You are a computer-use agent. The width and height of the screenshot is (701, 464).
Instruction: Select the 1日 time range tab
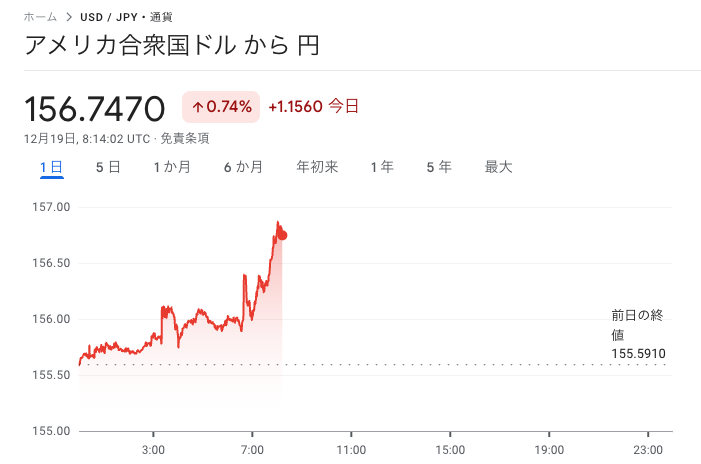[52, 167]
